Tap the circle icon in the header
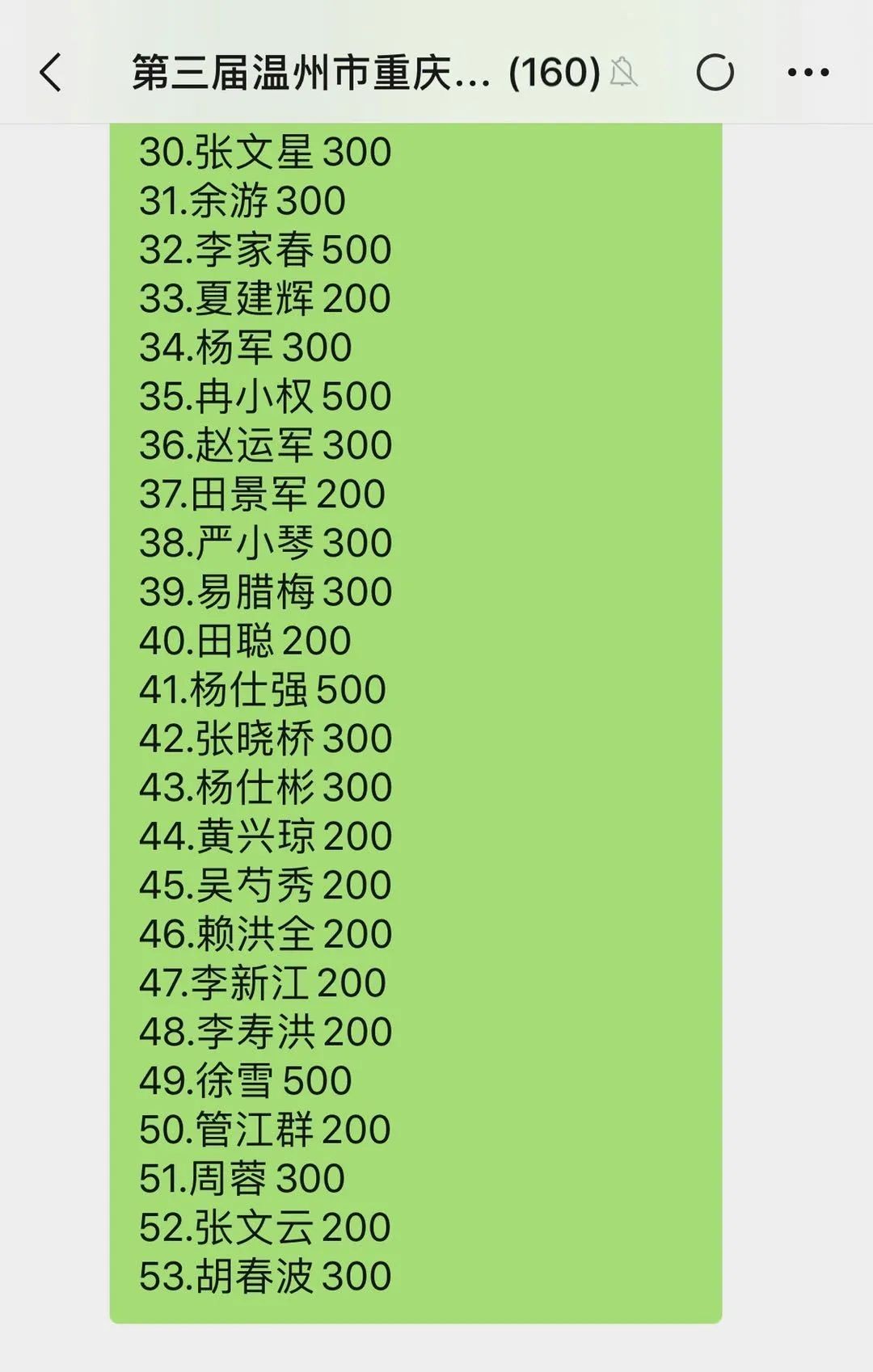This screenshot has height=1372, width=873. tap(715, 73)
